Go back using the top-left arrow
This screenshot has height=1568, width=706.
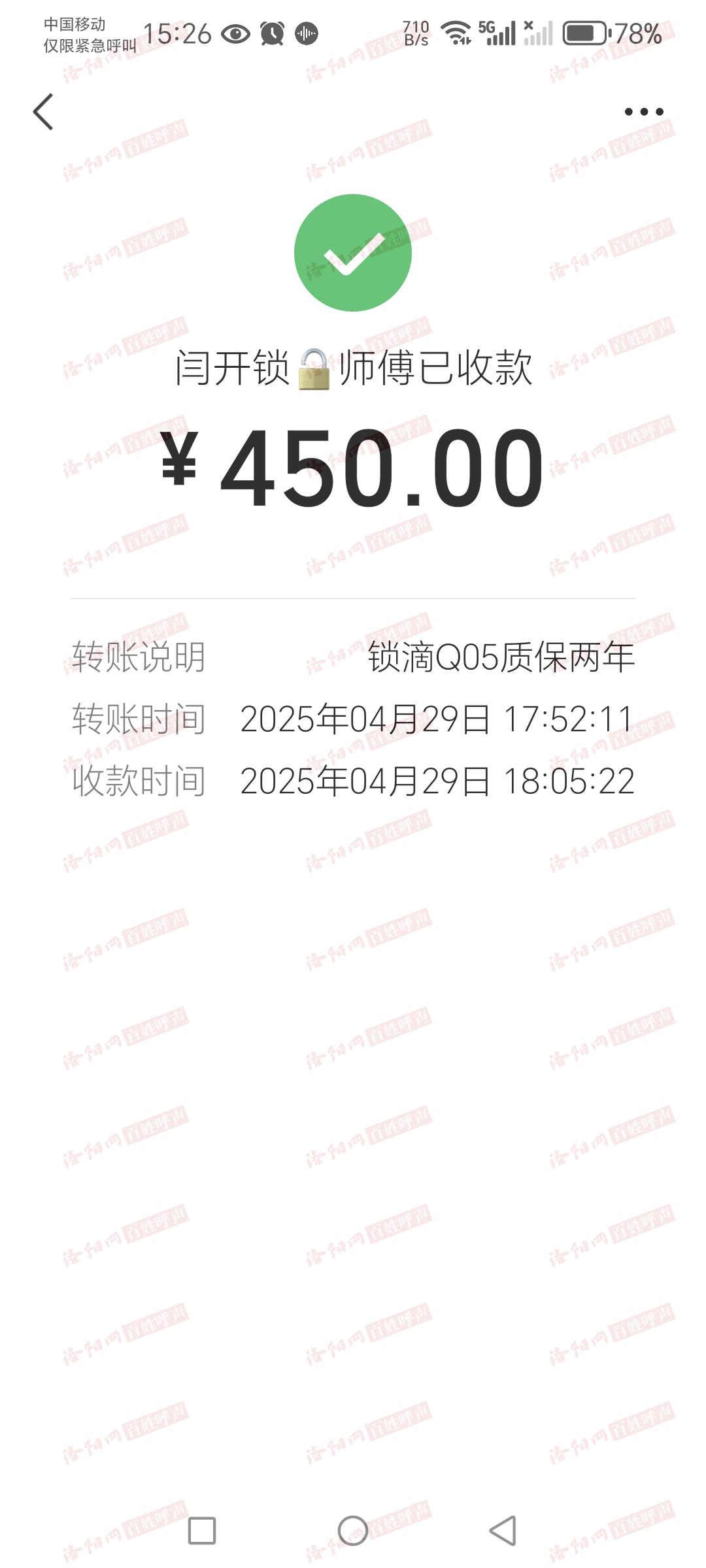tap(43, 112)
